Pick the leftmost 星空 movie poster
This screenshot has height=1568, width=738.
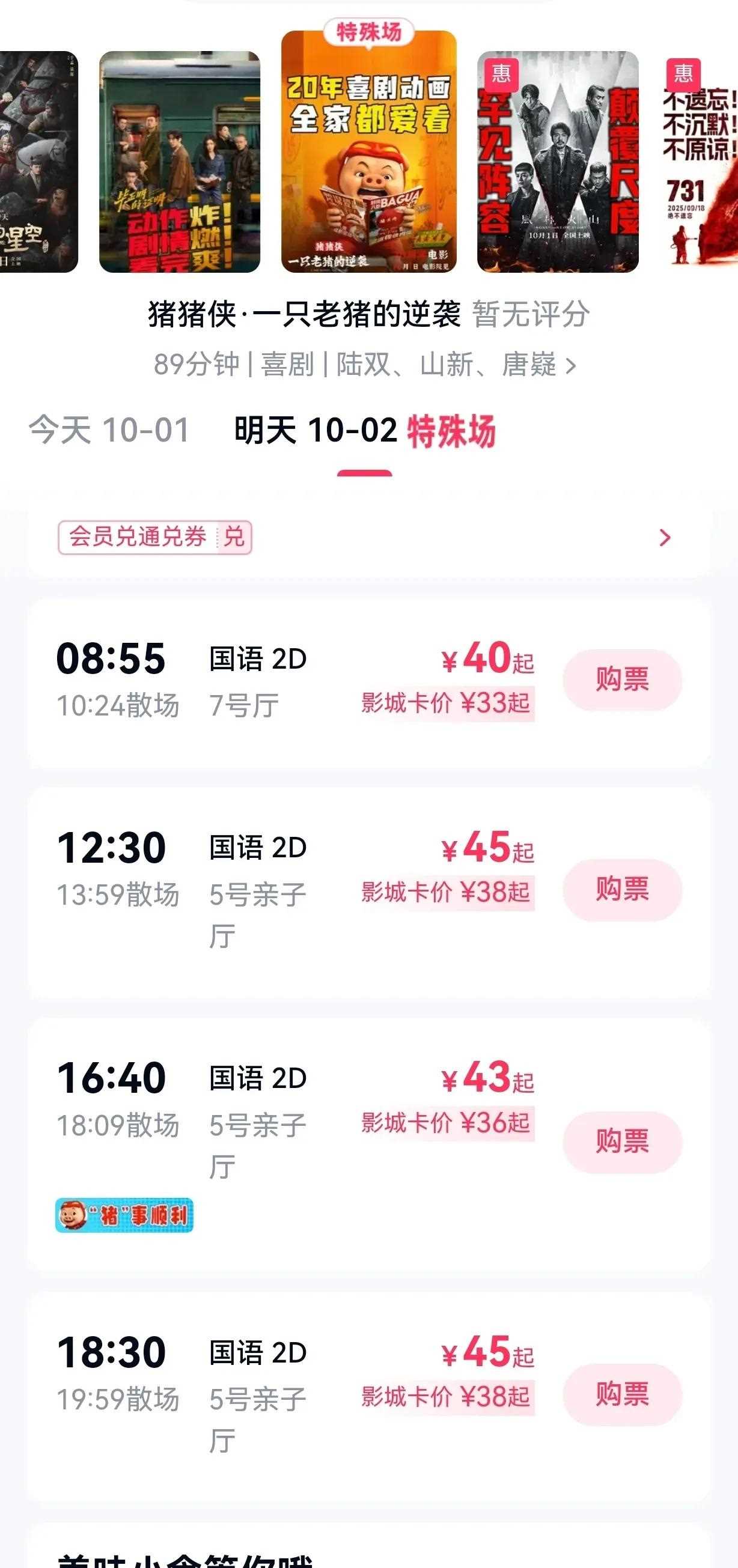[x=38, y=162]
